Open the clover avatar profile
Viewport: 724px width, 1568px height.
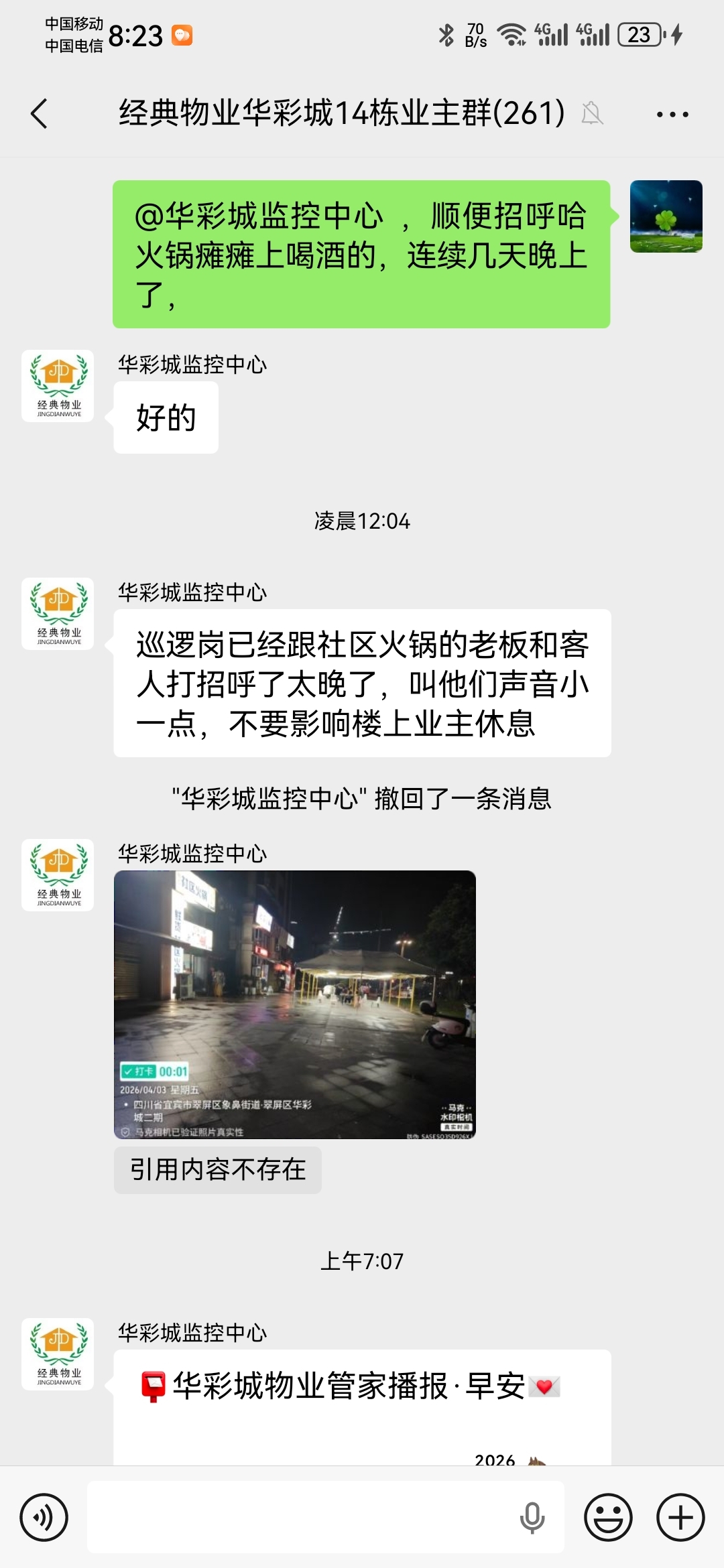pos(666,216)
